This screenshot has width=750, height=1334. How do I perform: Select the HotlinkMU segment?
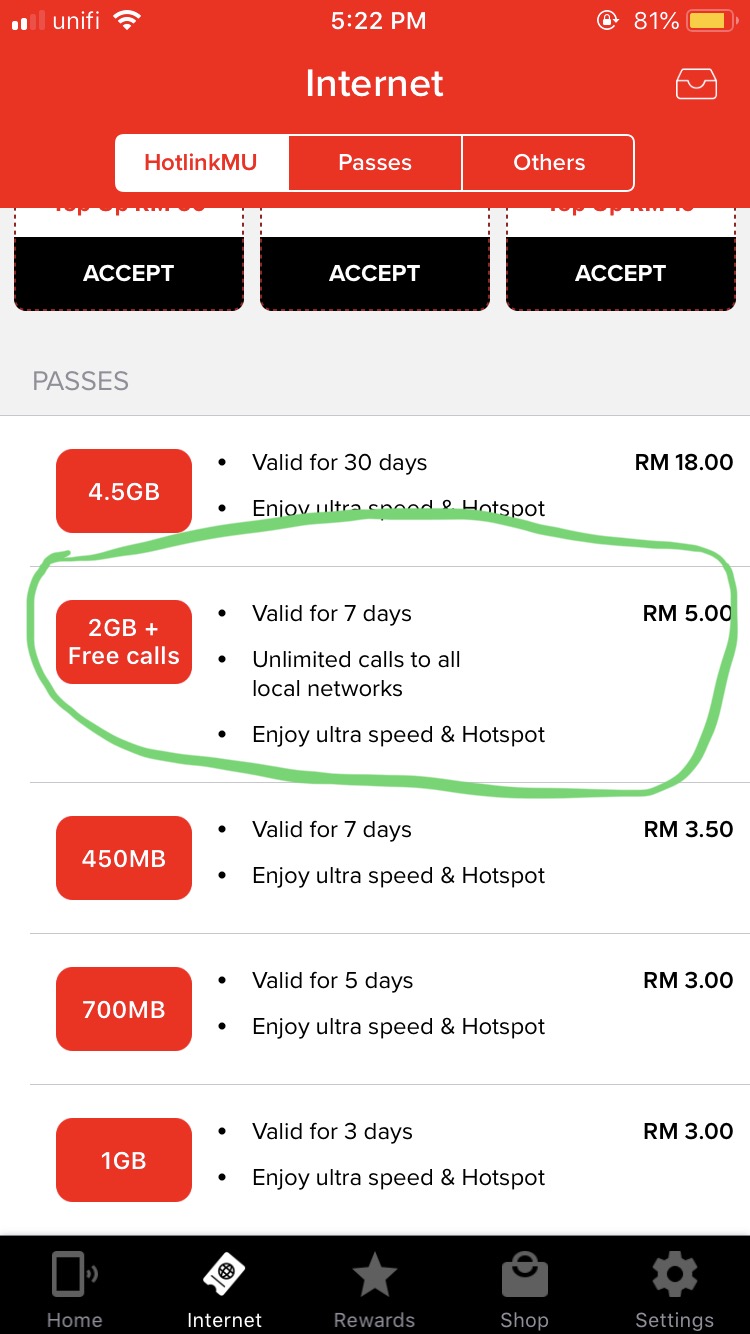click(x=202, y=162)
